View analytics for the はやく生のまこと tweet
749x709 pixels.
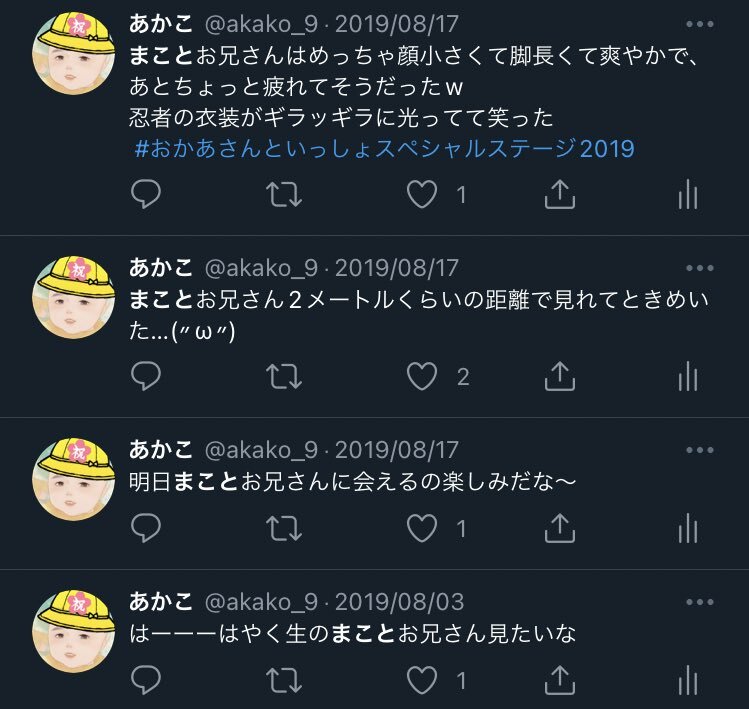[x=687, y=681]
